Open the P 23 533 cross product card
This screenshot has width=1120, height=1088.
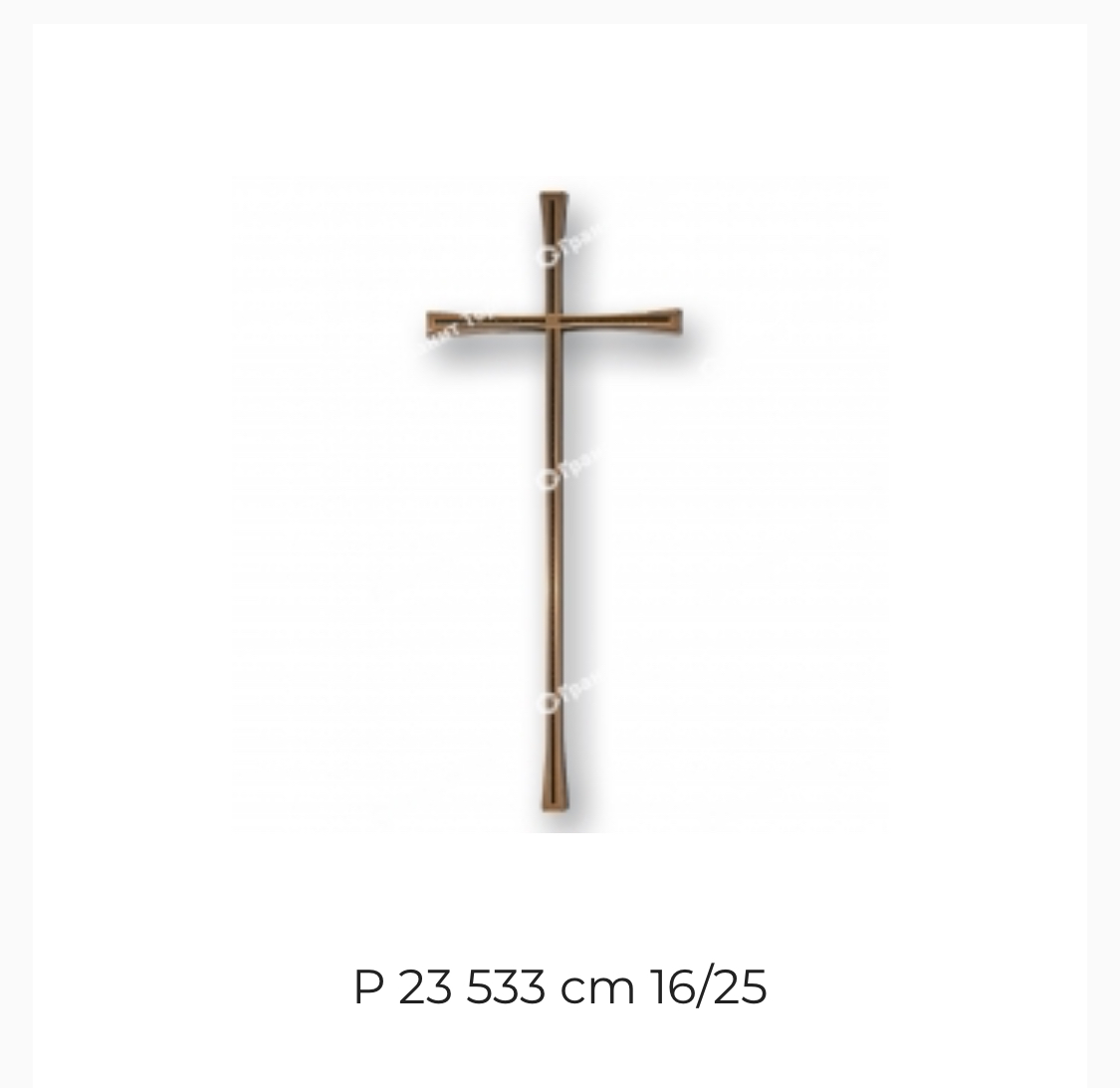(x=560, y=508)
